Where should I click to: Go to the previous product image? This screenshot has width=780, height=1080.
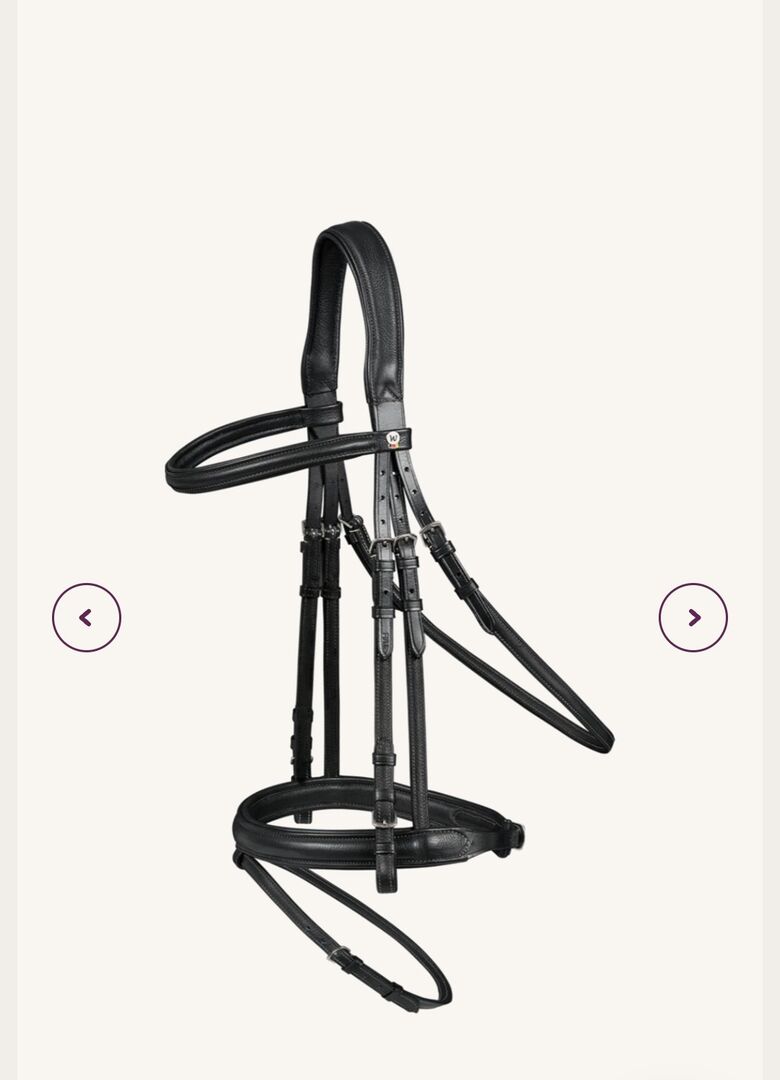(86, 618)
